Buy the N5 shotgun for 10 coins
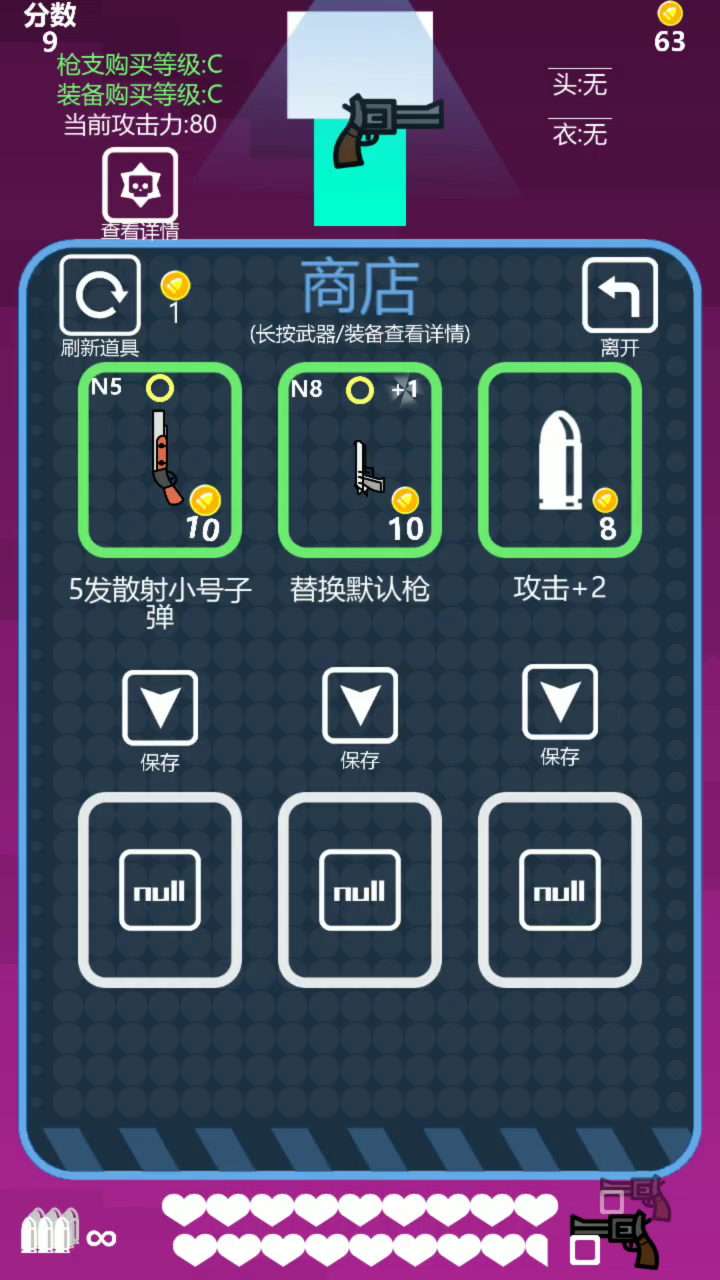720x1280 pixels. pyautogui.click(x=160, y=460)
